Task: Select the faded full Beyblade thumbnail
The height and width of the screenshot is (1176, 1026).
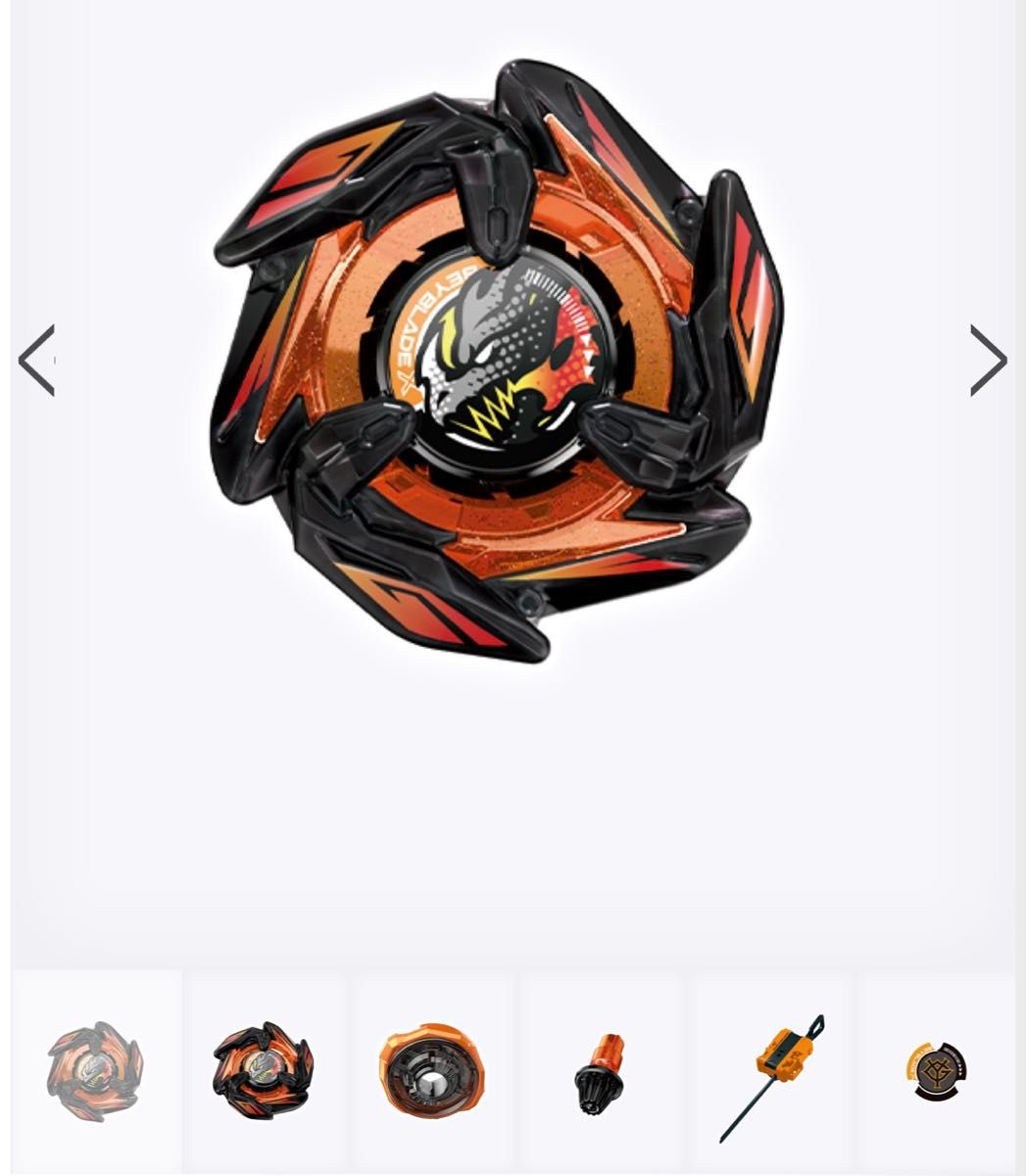Action: tap(95, 1071)
